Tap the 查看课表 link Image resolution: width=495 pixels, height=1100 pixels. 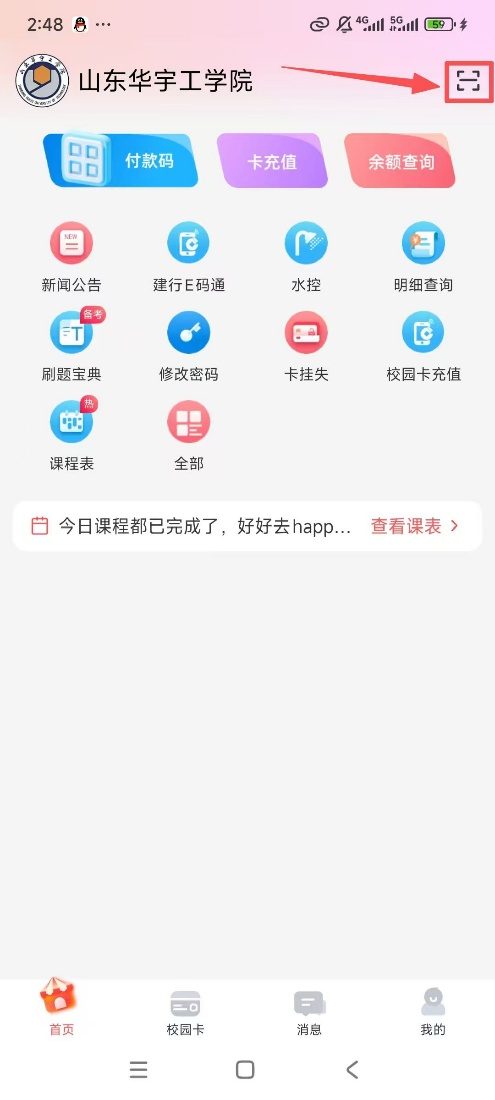click(x=414, y=526)
